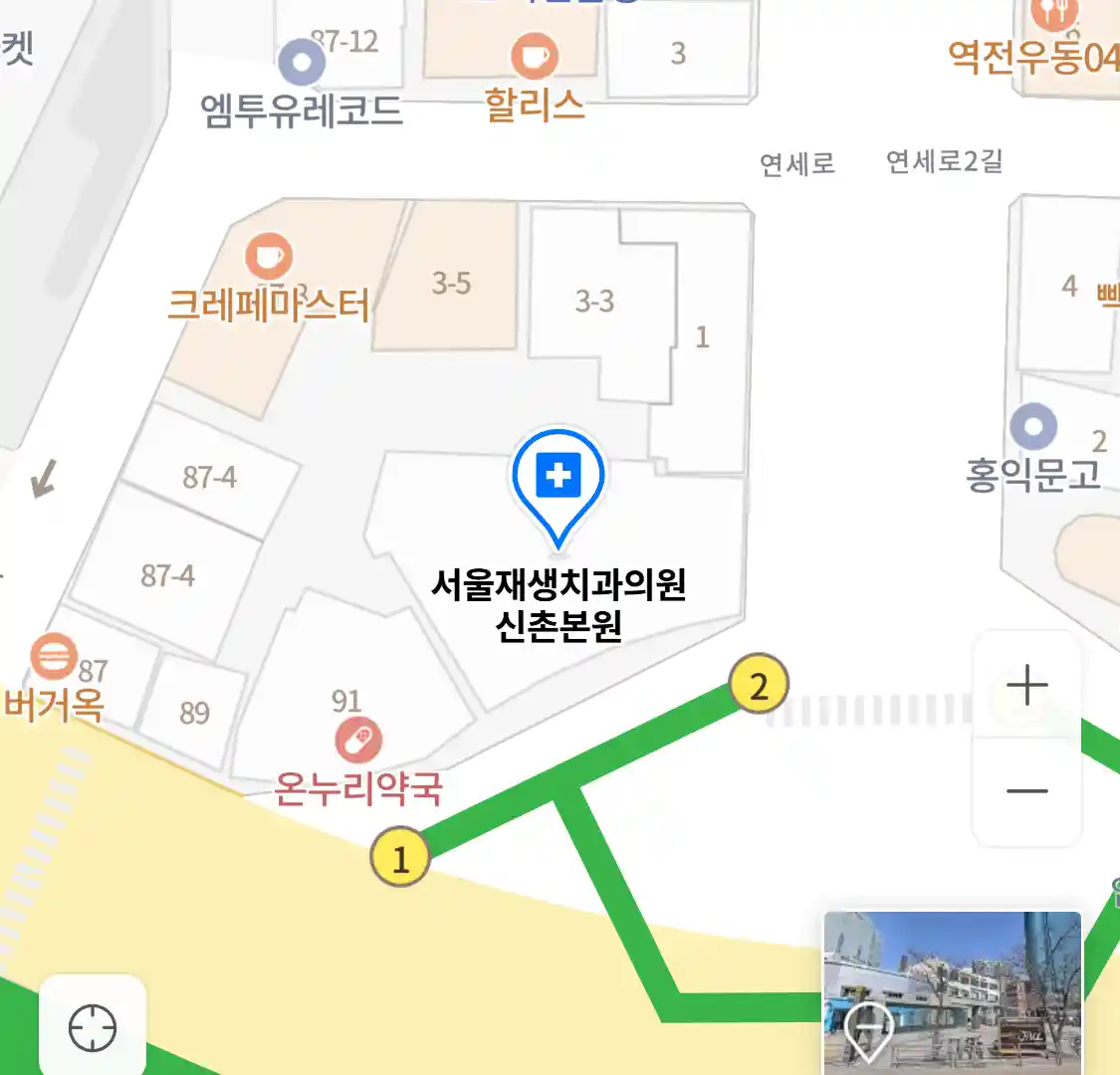Tap the 서울재생치과의원 blue pin
1120x1075 pixels.
click(x=559, y=478)
